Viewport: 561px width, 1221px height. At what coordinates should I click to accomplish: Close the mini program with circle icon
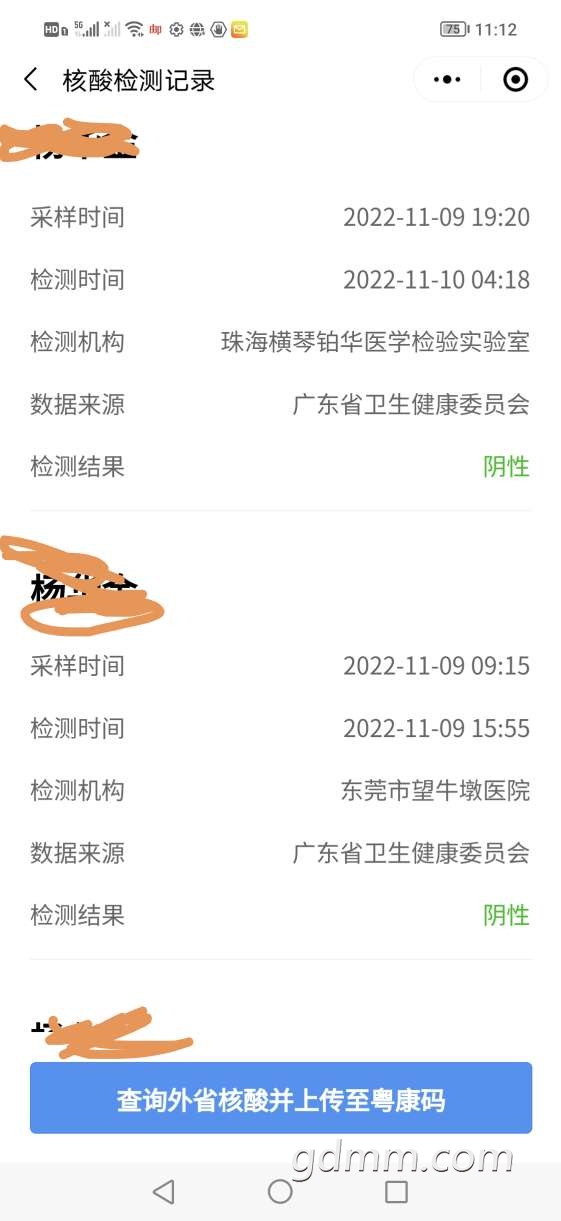[515, 80]
